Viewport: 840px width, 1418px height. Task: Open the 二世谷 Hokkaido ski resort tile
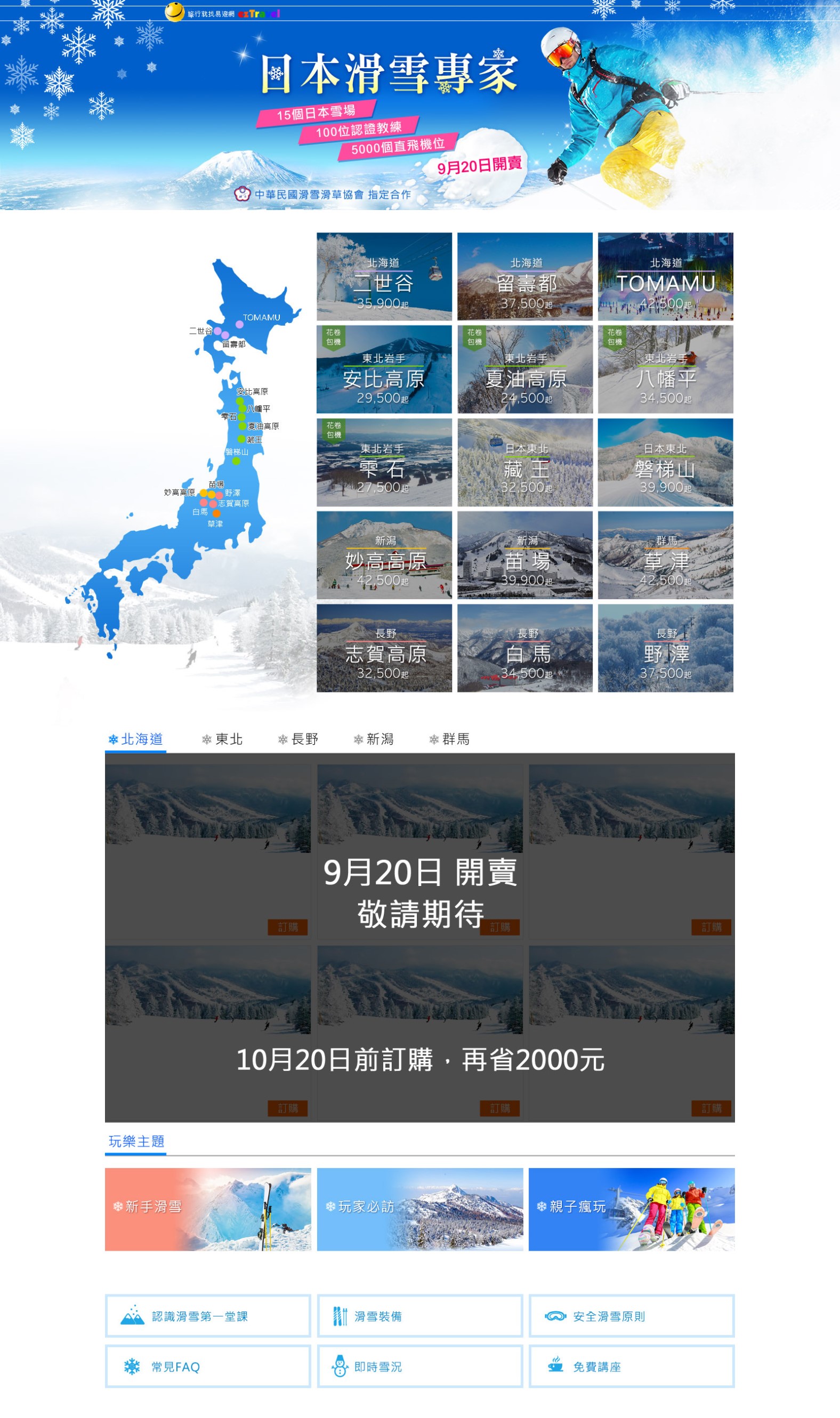[384, 276]
